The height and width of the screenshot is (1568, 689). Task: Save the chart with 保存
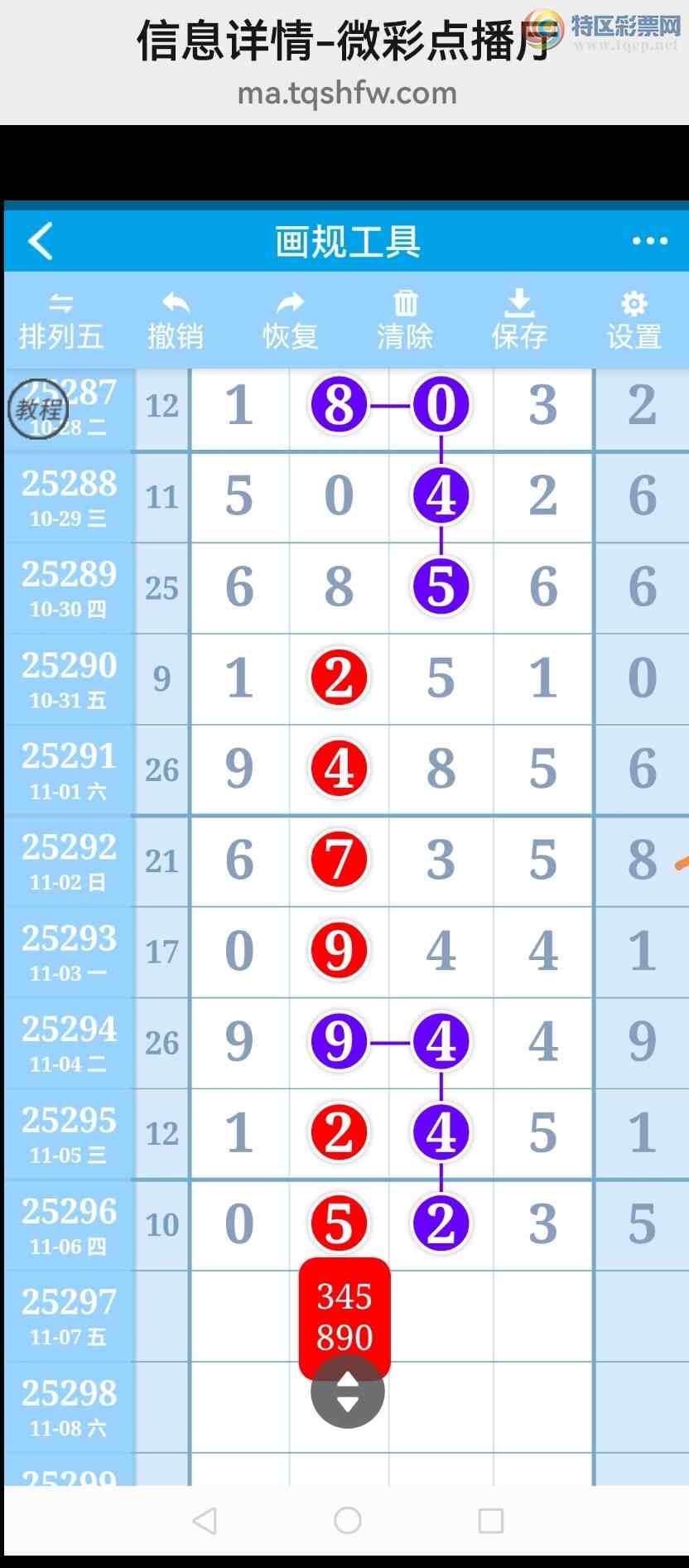tap(519, 321)
